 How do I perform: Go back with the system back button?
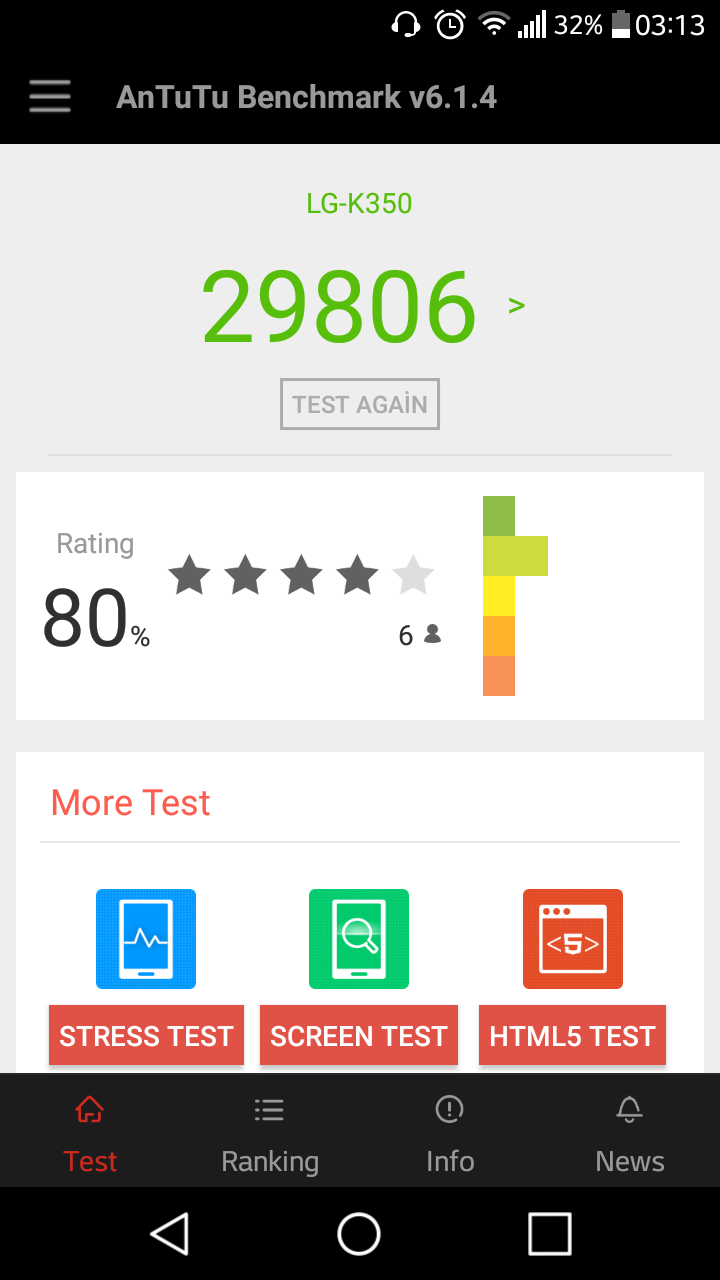(170, 1233)
